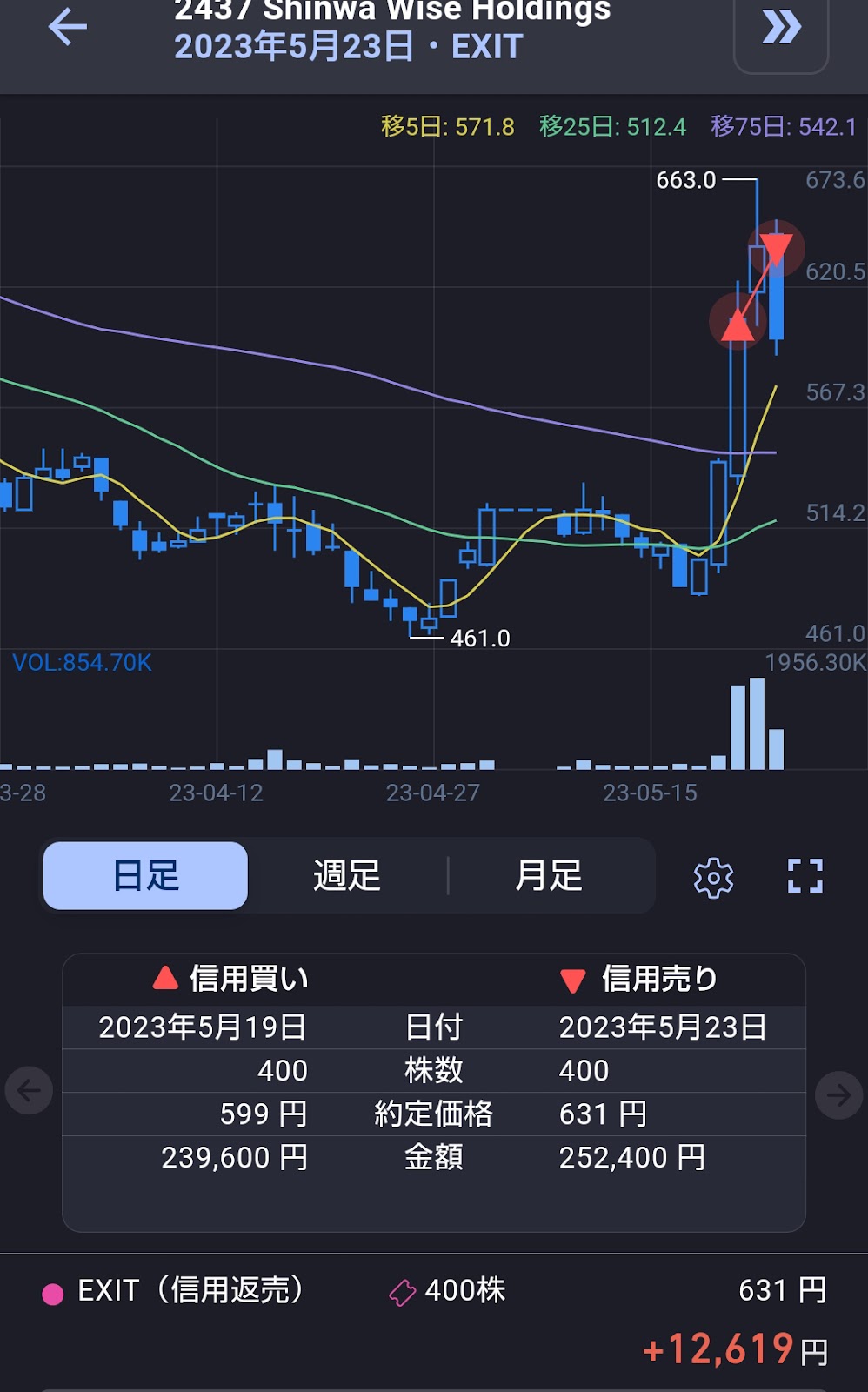
Task: Show the next trade with right arrow
Action: 839,1094
